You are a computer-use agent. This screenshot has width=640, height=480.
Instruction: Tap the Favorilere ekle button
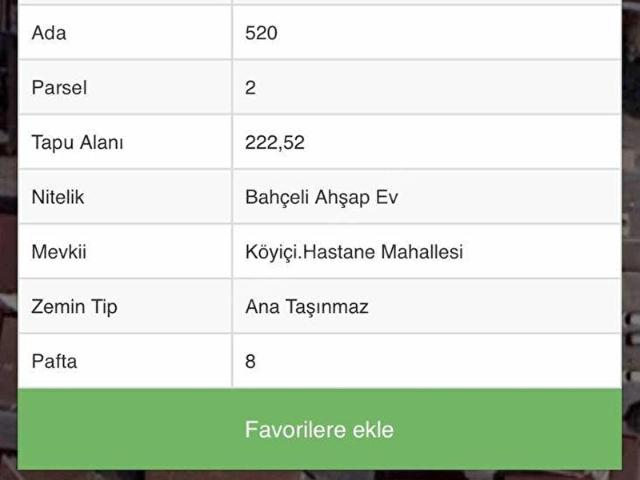click(319, 430)
